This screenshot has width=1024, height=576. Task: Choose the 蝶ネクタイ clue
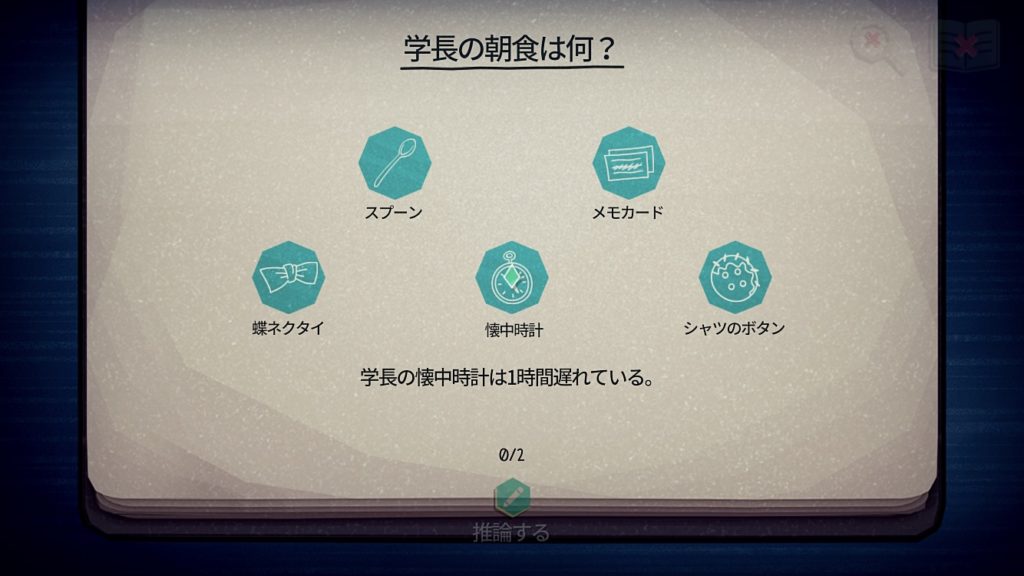point(288,277)
